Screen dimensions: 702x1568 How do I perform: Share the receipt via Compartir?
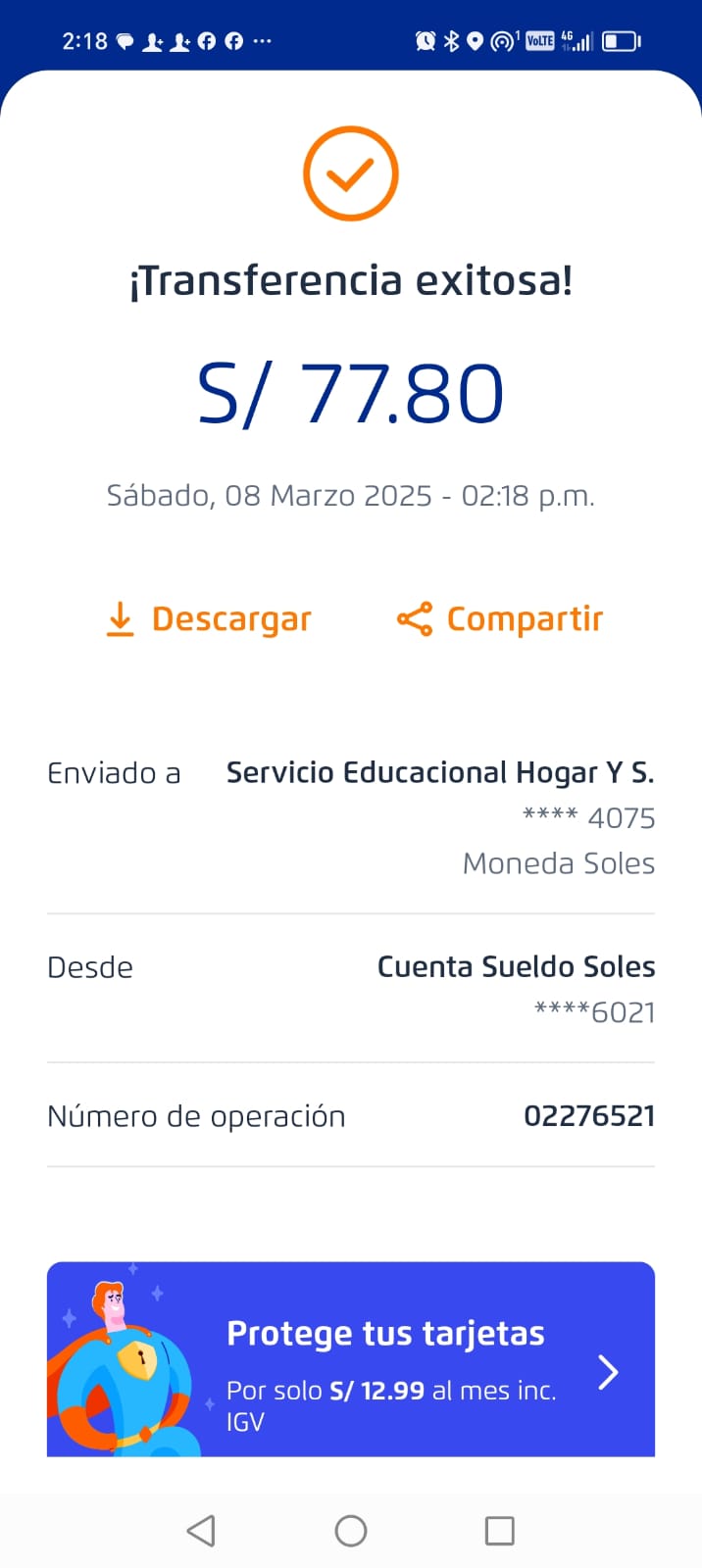[500, 619]
